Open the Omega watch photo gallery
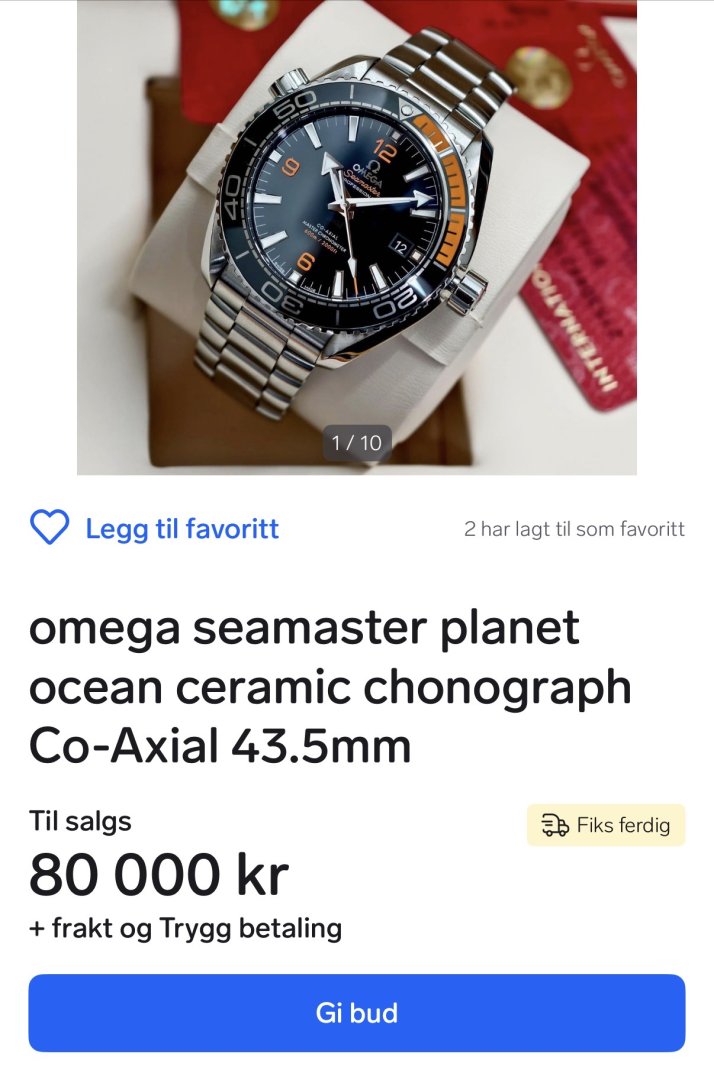 click(x=357, y=237)
